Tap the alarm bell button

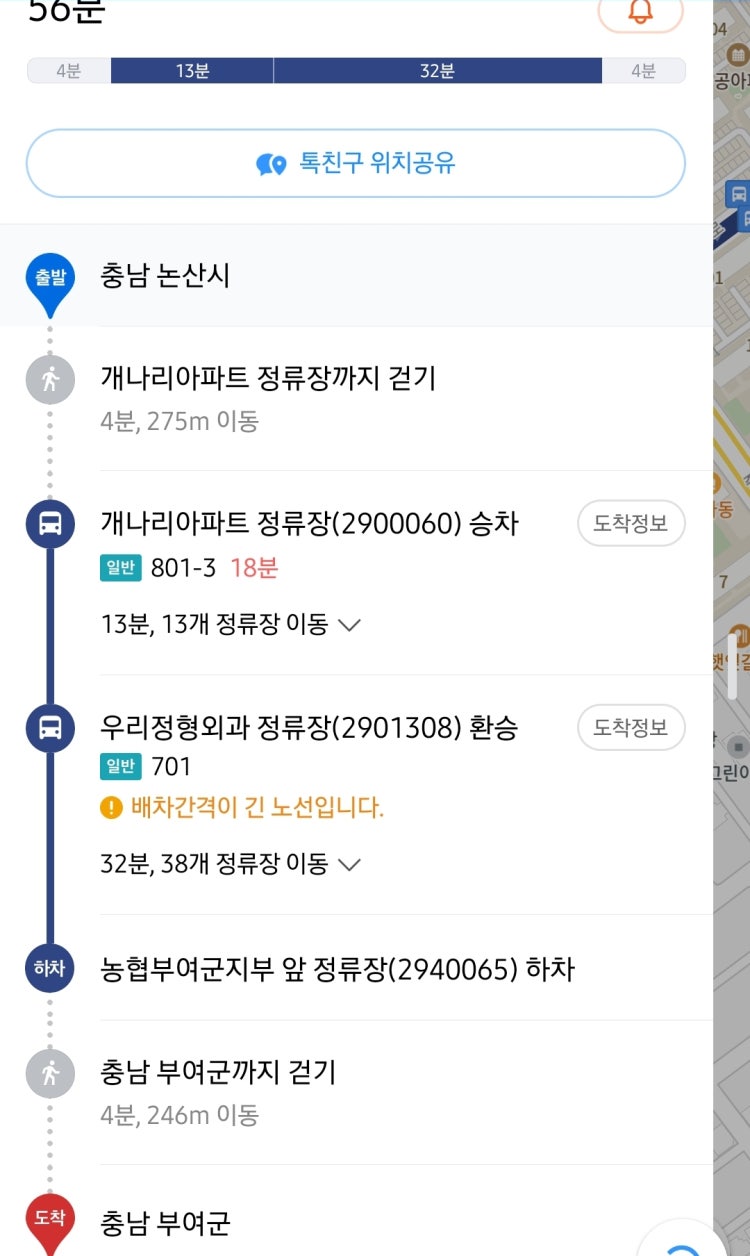[641, 12]
